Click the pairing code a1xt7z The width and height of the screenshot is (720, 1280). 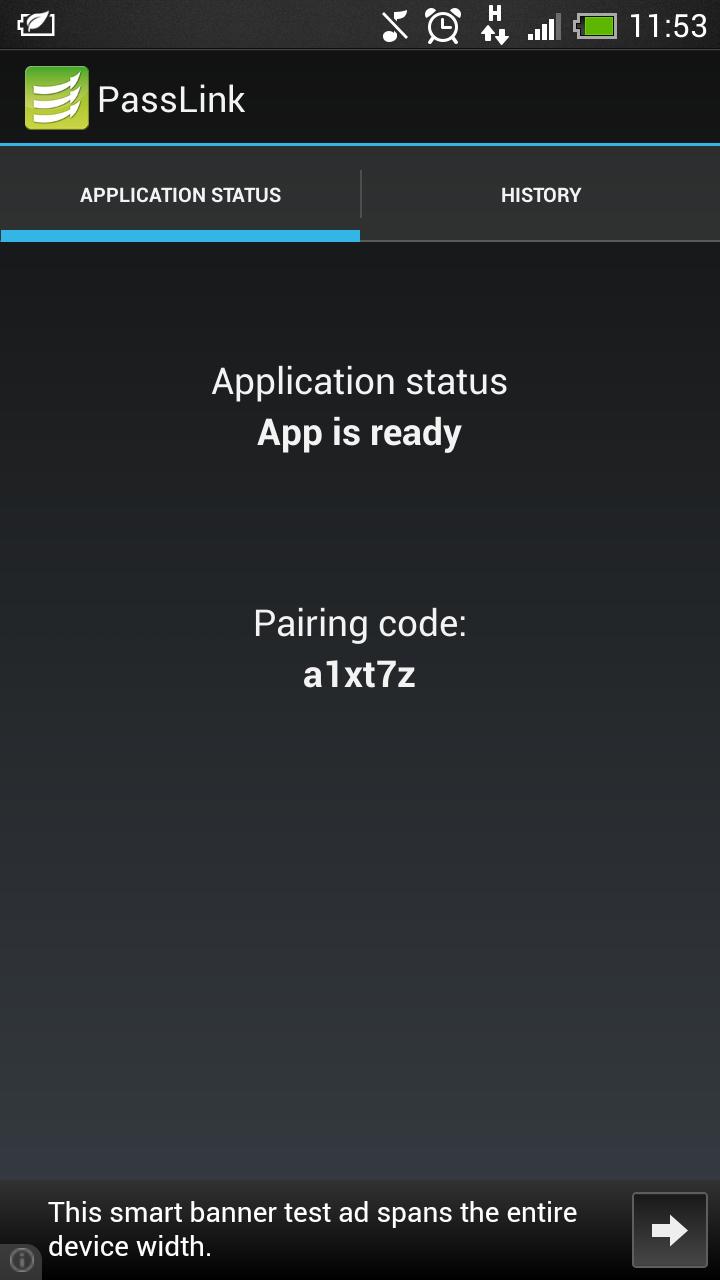tap(360, 673)
